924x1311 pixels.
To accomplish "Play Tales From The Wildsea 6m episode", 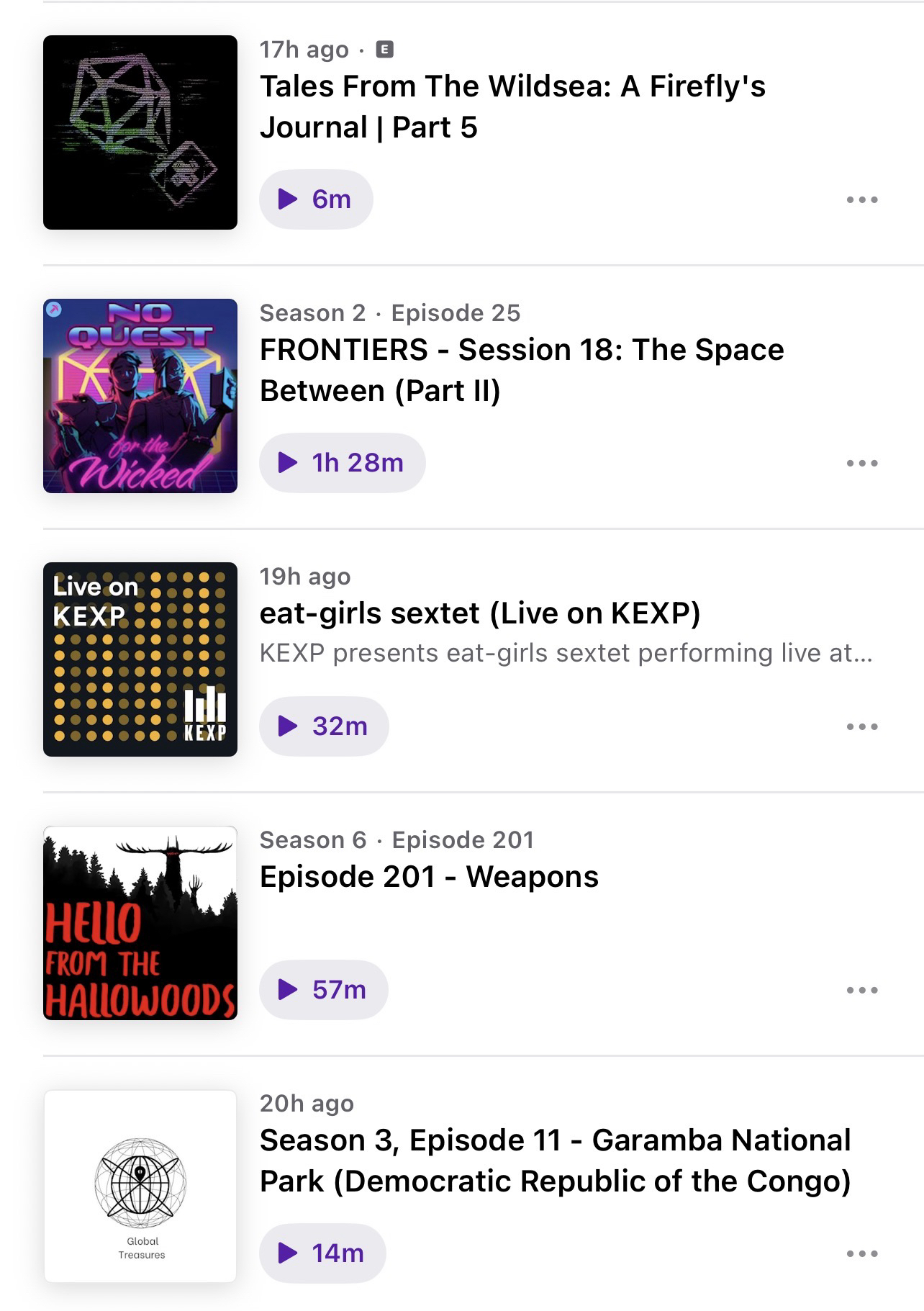I will pos(316,199).
